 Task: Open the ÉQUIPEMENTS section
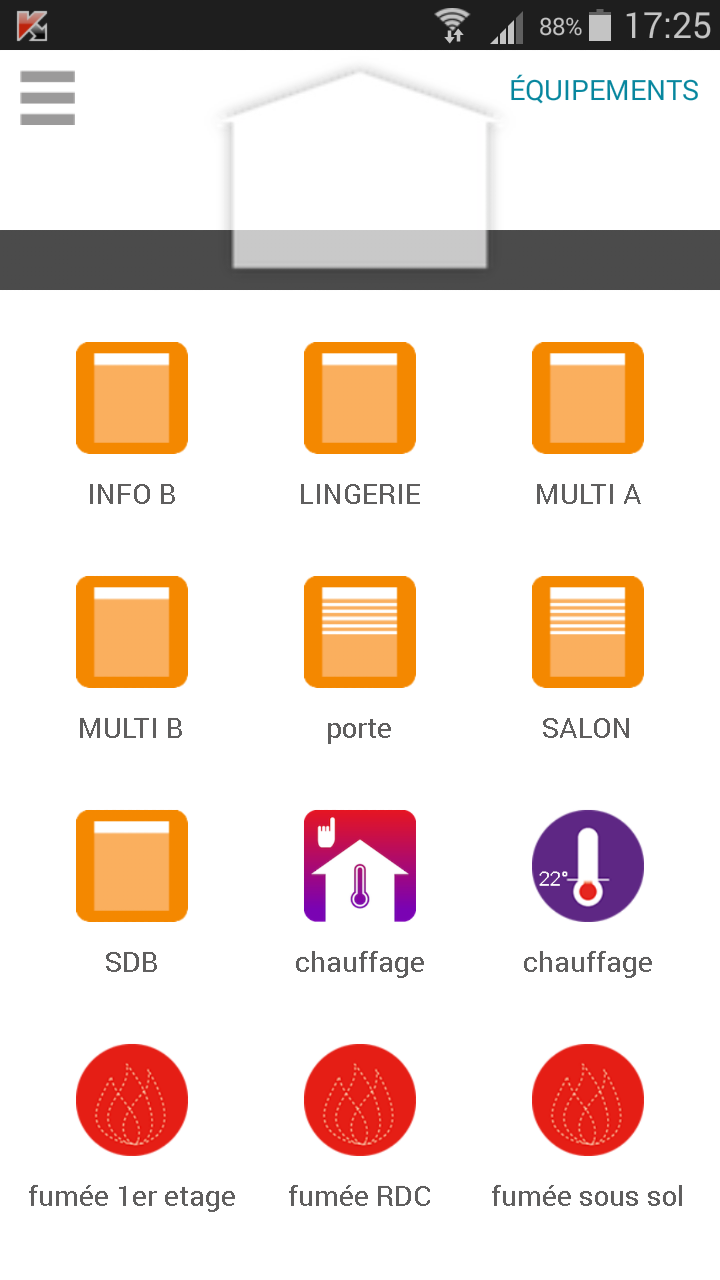pyautogui.click(x=604, y=90)
